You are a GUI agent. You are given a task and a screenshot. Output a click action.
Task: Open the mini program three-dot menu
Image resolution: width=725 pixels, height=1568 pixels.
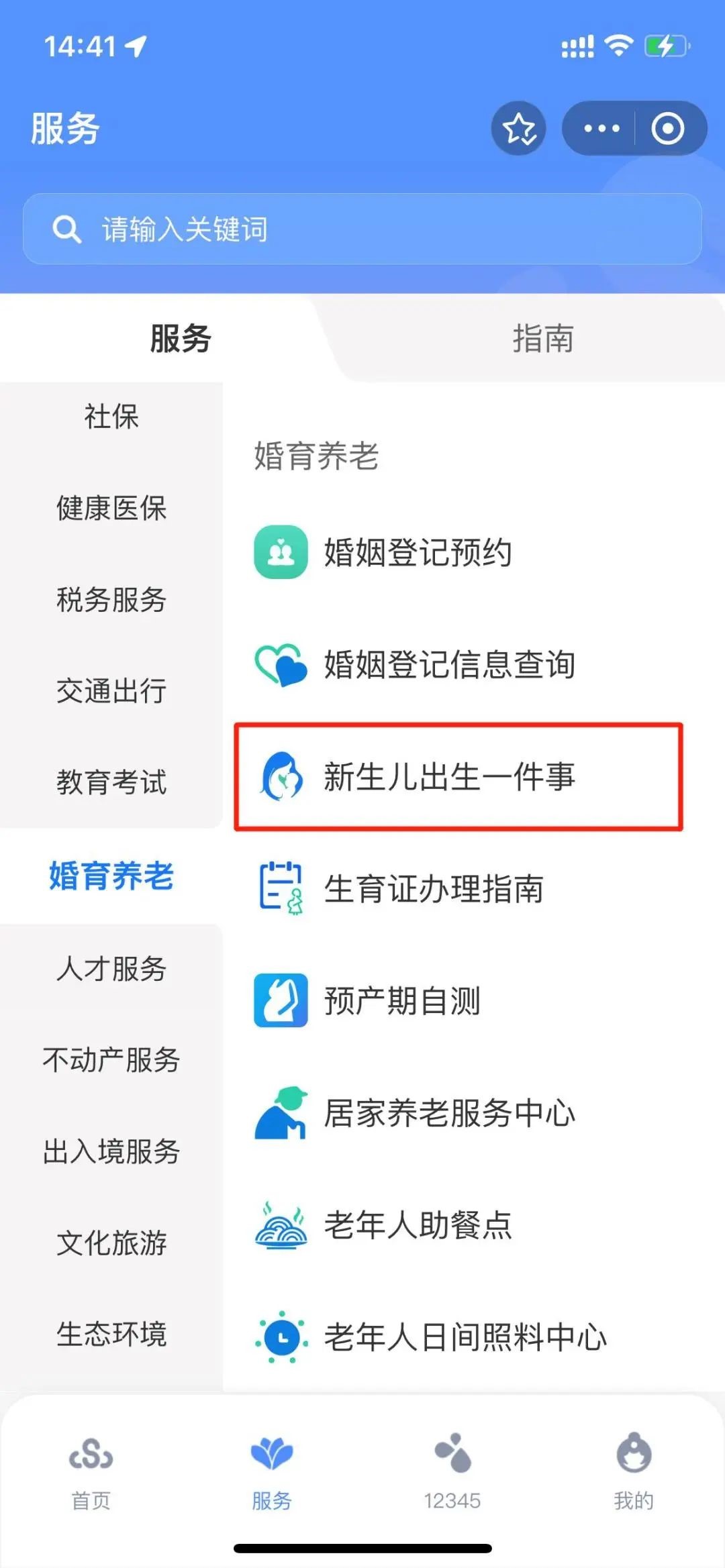[x=601, y=128]
